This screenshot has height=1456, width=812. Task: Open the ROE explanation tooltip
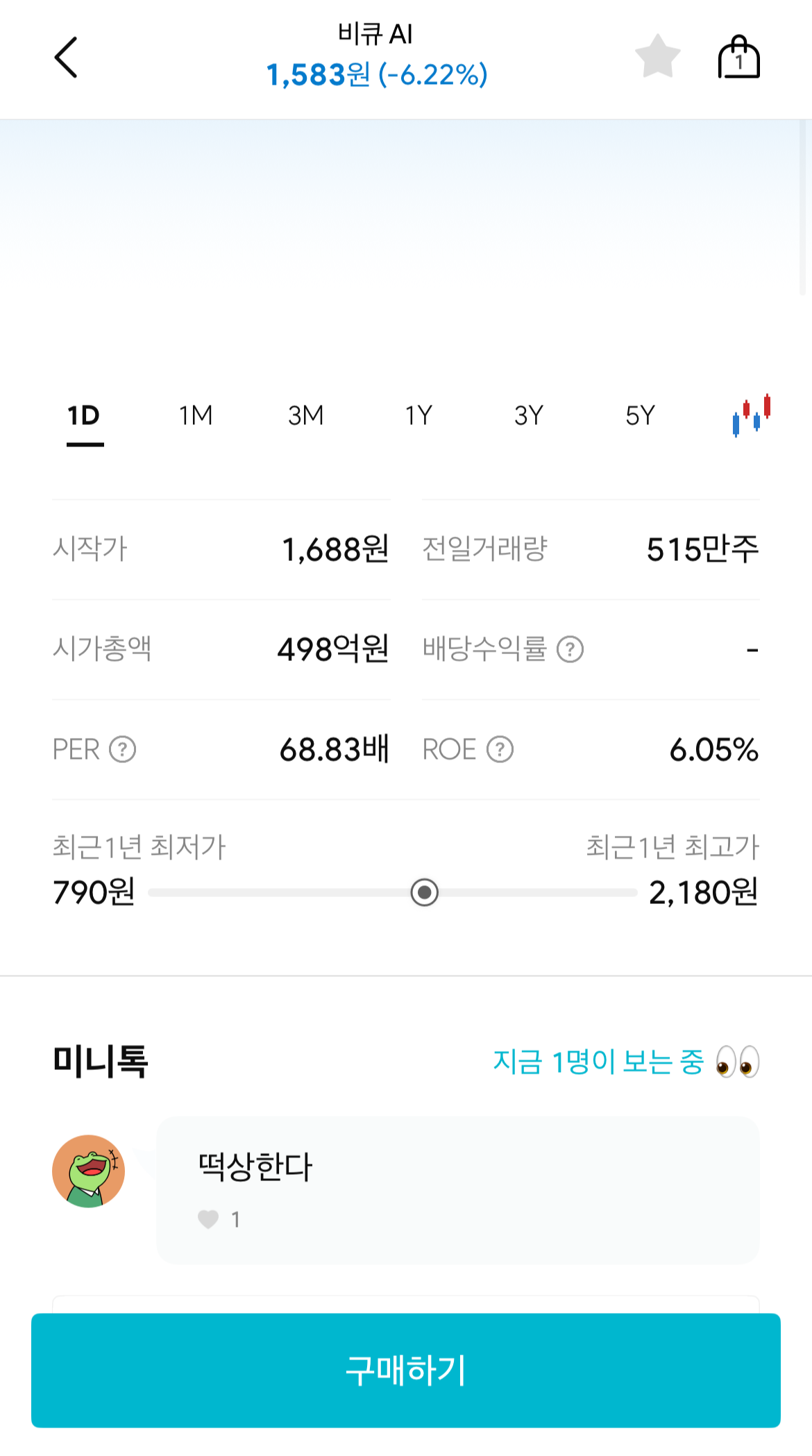(500, 749)
